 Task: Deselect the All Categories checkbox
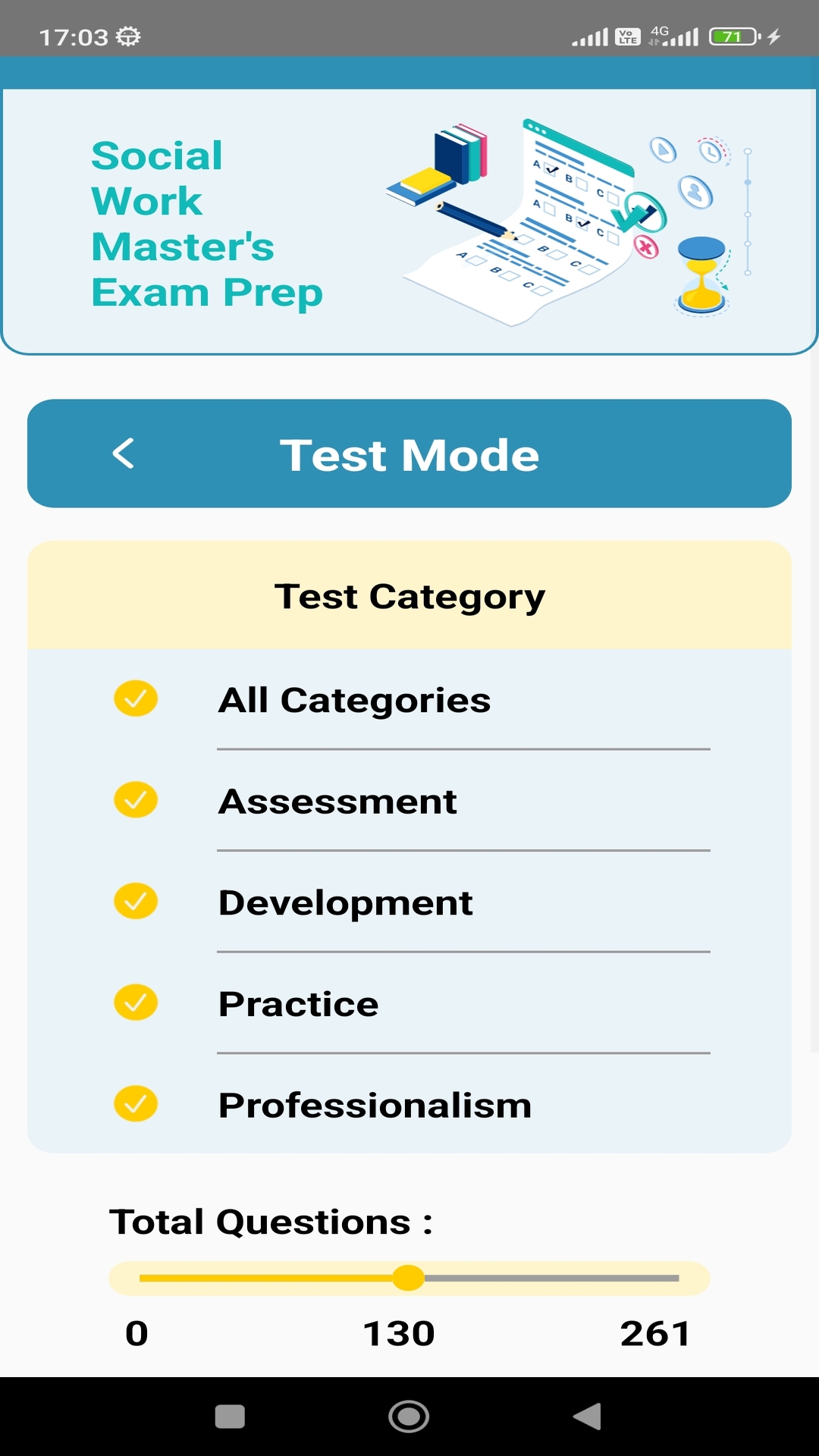[x=135, y=699]
